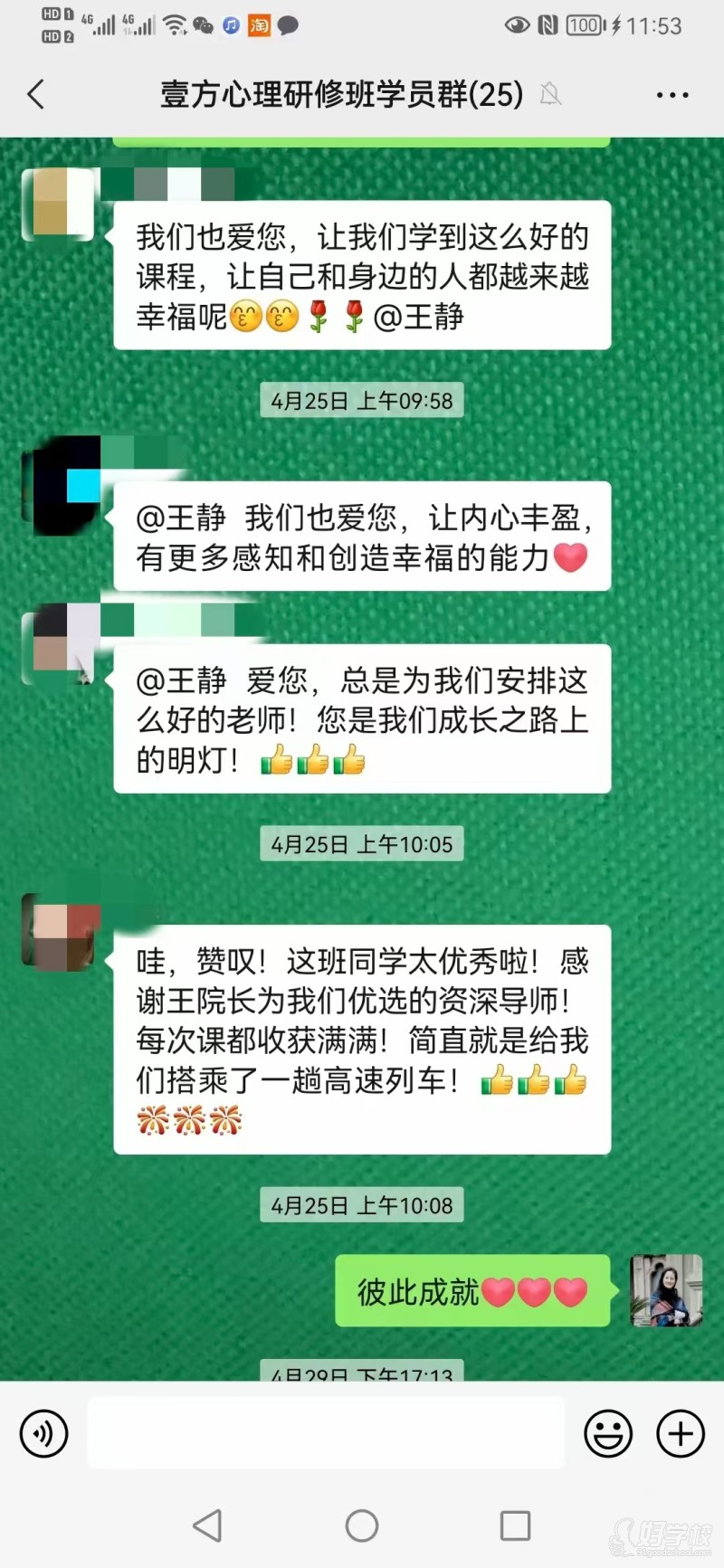Open the emoji picker

pos(608,1433)
